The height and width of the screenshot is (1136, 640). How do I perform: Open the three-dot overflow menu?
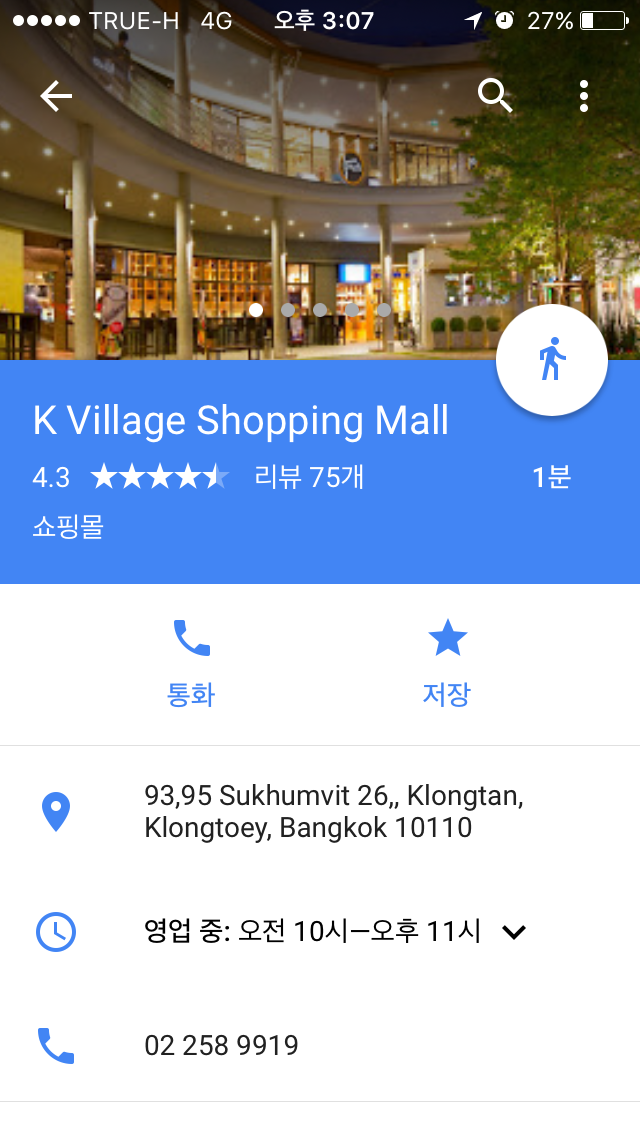click(x=584, y=96)
